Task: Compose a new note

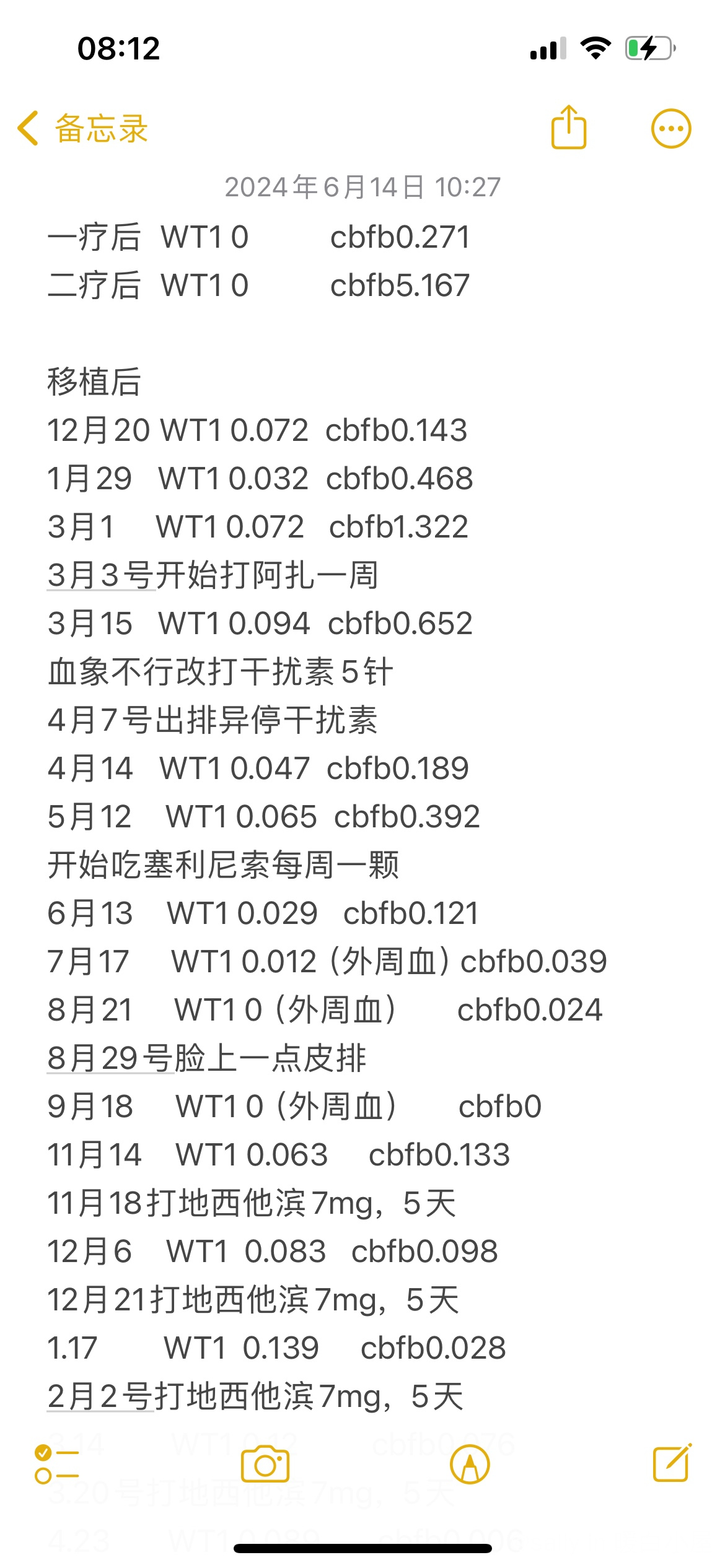Action: point(672,1463)
